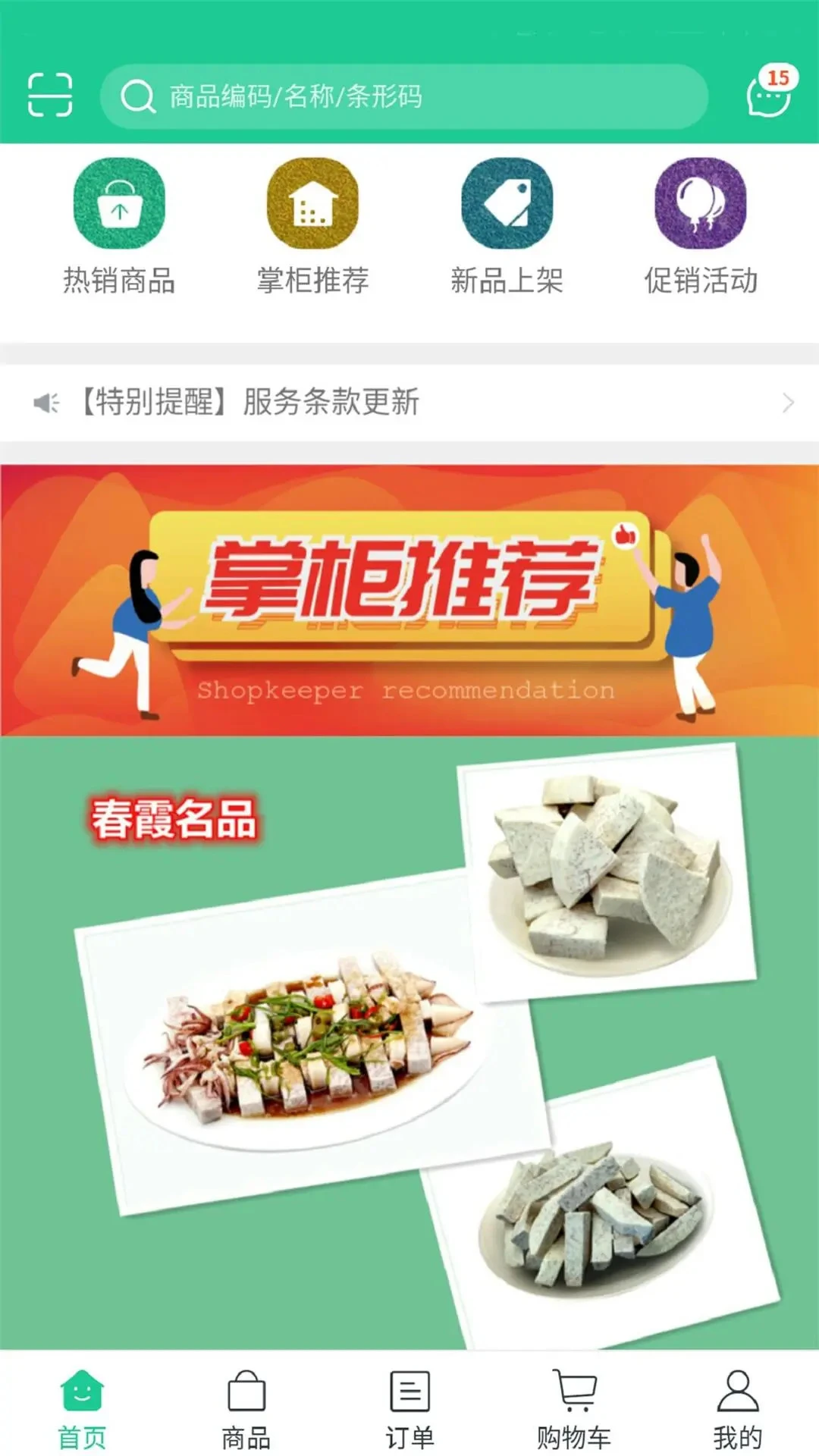Click the 热销商品 label link

tap(120, 281)
